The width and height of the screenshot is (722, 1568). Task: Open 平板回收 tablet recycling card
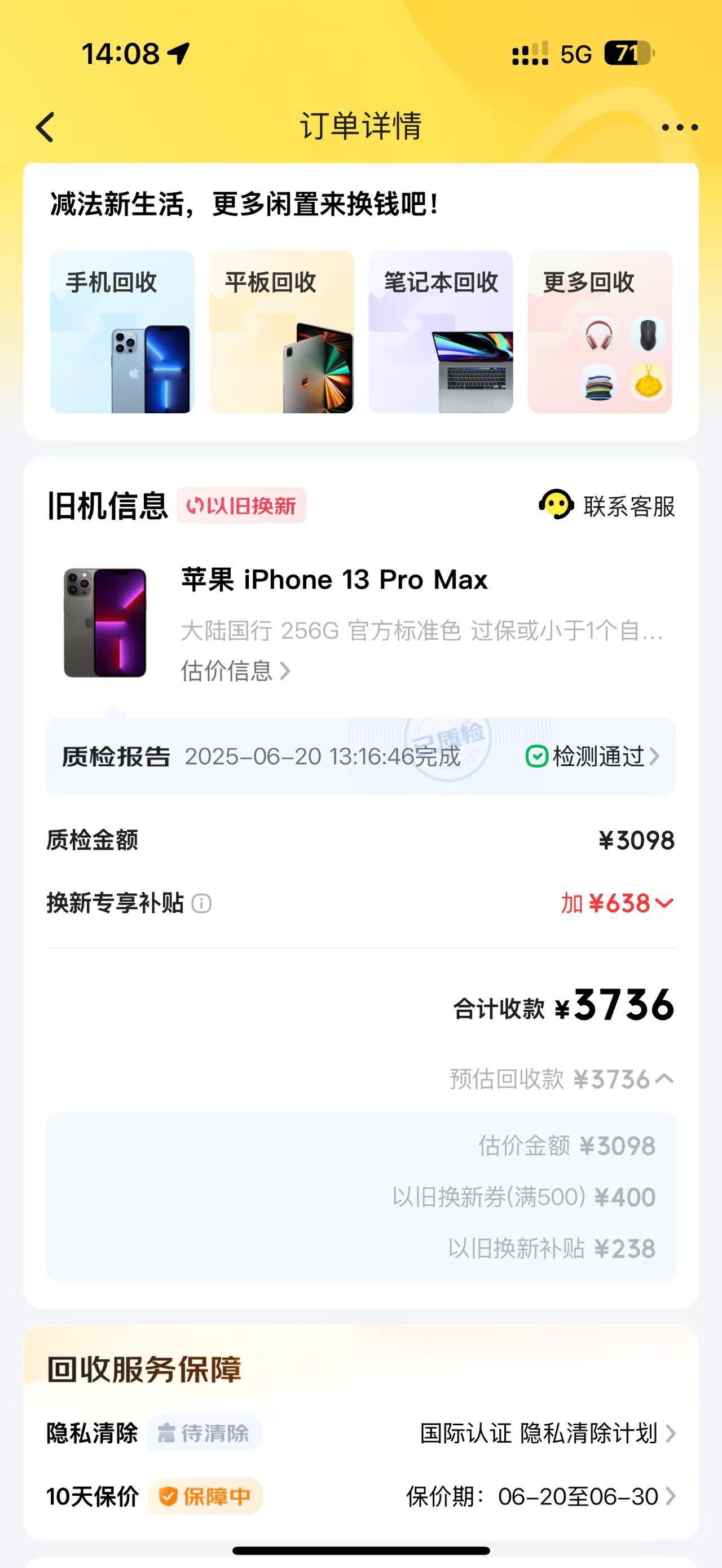point(281,332)
